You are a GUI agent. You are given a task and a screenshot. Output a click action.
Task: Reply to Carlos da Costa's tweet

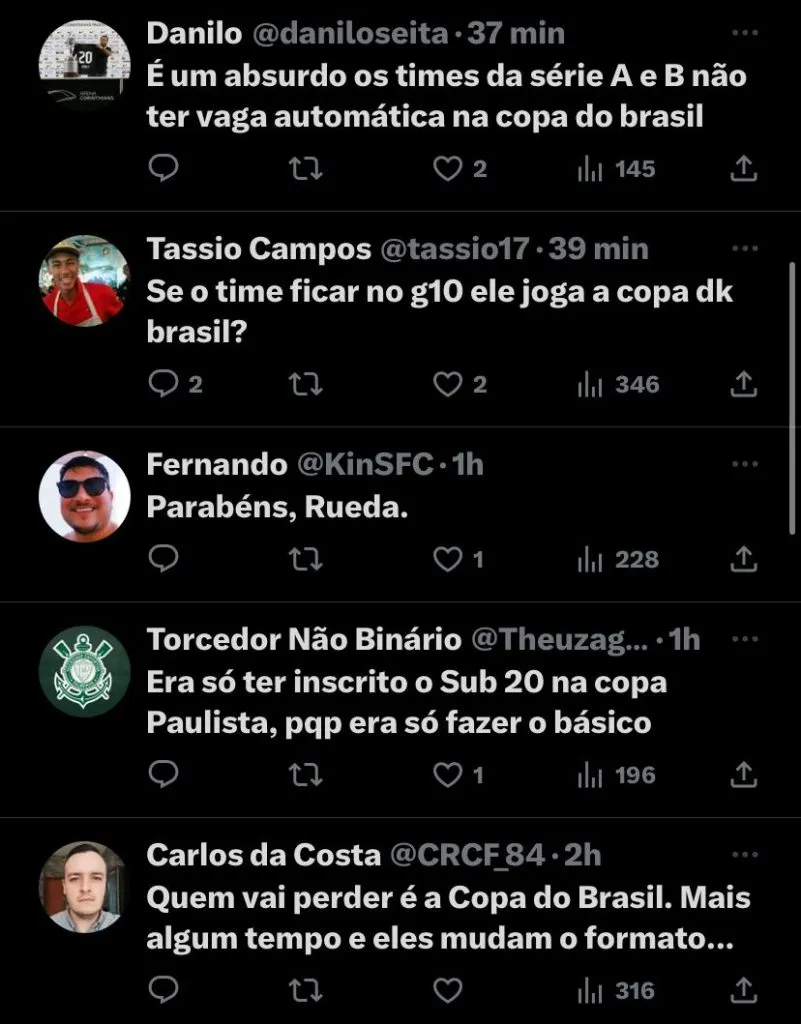(162, 991)
